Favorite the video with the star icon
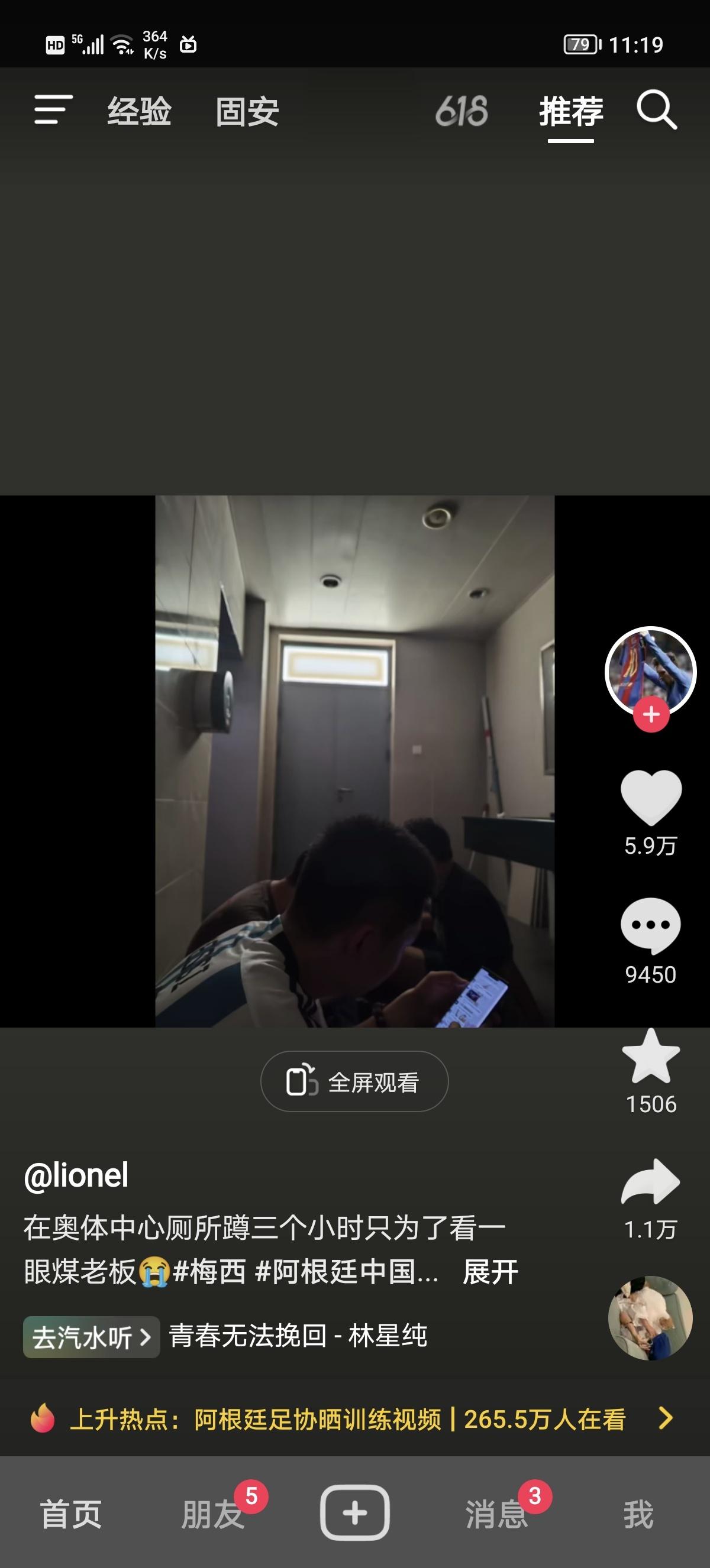This screenshot has width=710, height=1568. point(651,1056)
